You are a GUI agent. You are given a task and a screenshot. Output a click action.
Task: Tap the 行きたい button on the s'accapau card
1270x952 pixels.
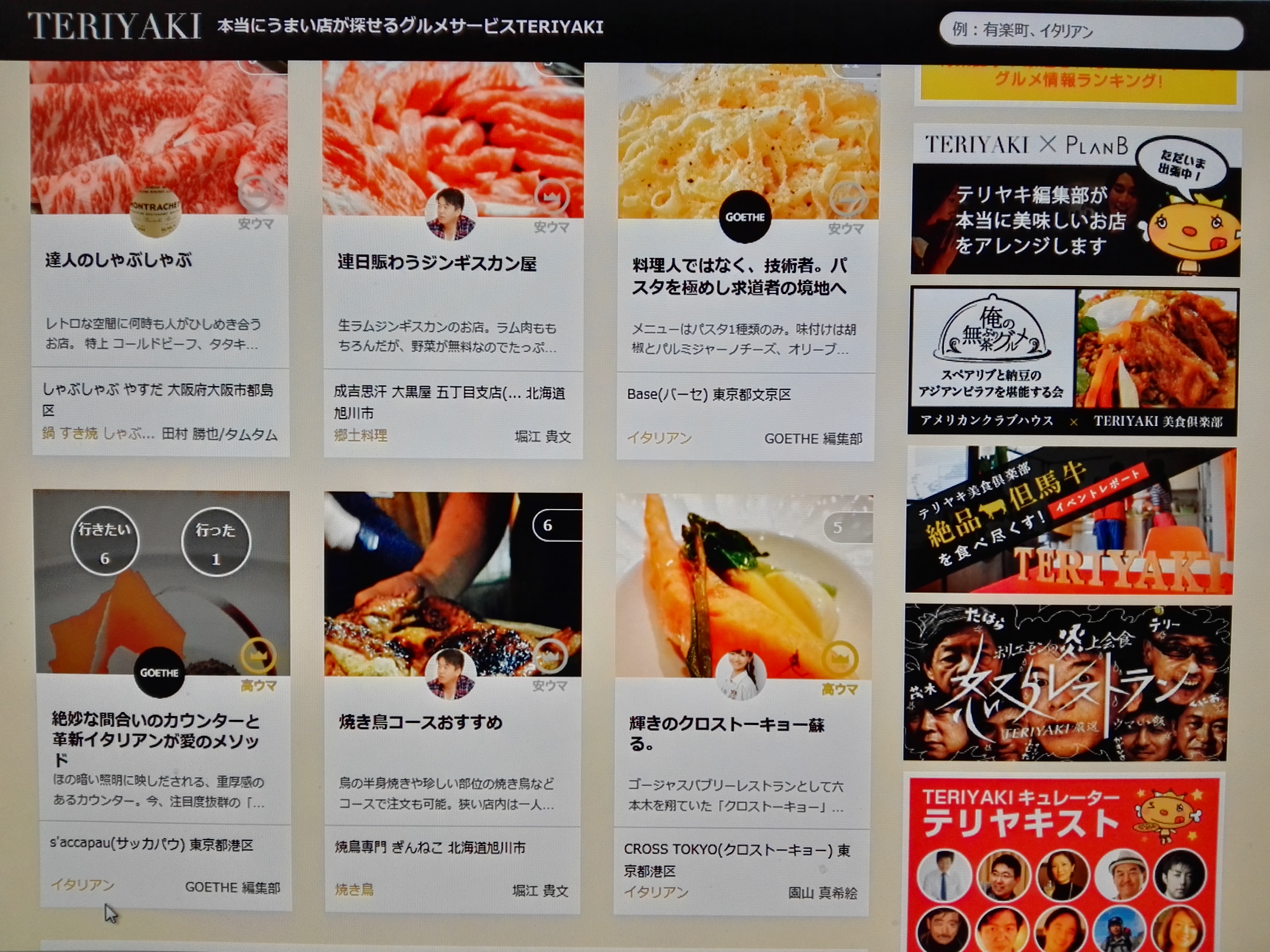[104, 541]
